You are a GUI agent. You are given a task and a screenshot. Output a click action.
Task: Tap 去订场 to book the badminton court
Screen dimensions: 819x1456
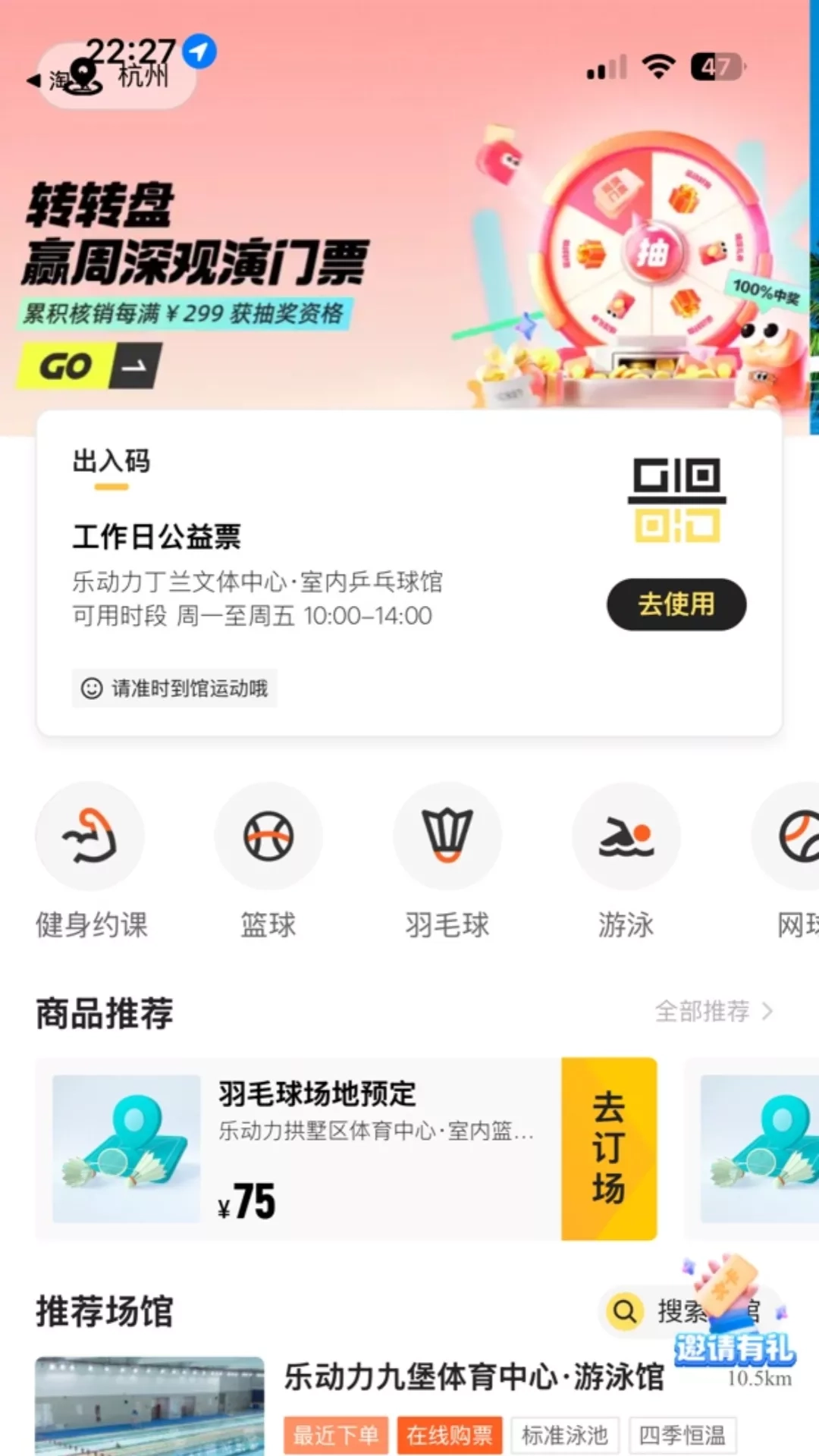pos(609,1148)
